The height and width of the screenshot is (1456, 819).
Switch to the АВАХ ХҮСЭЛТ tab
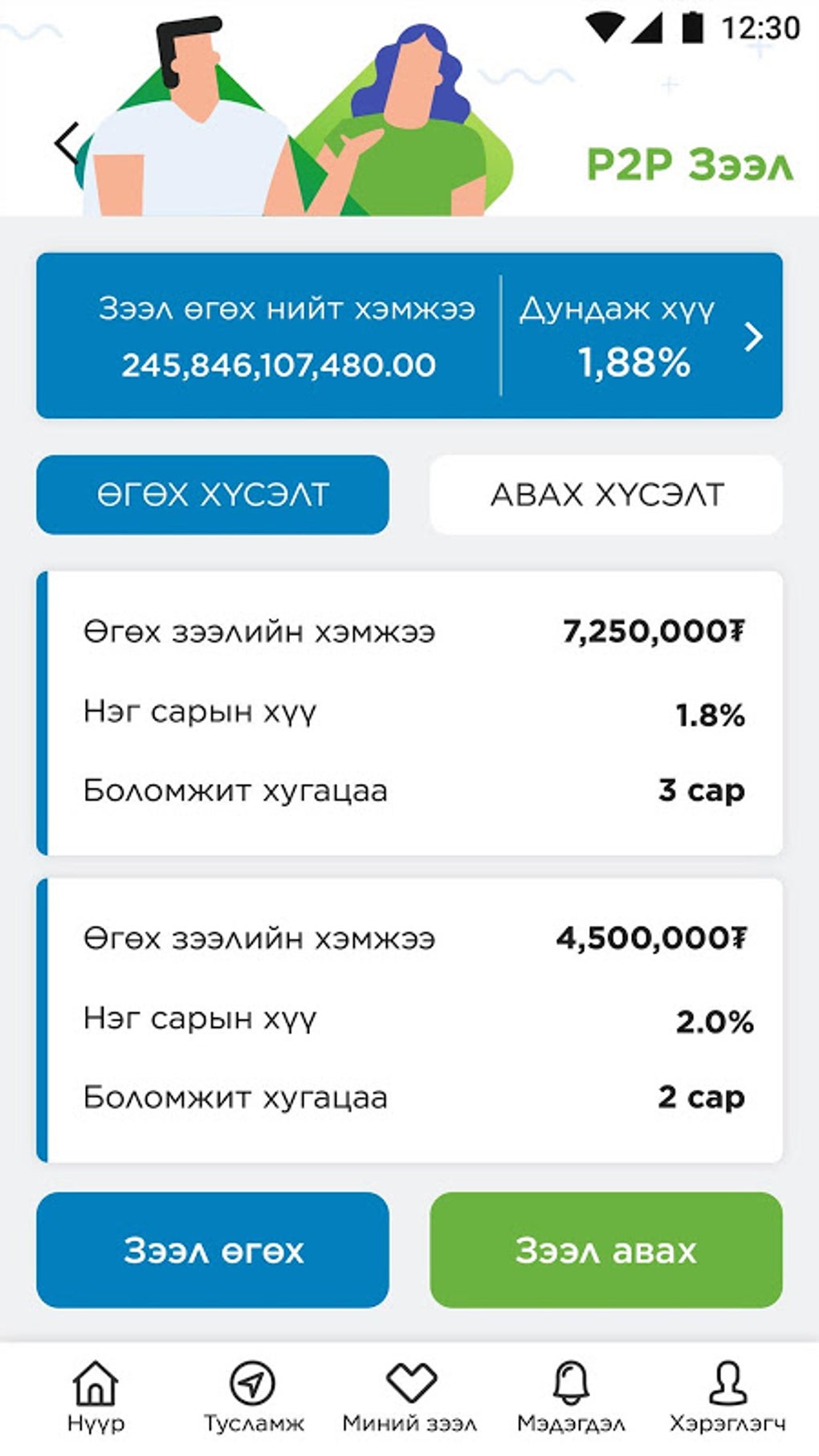point(606,495)
